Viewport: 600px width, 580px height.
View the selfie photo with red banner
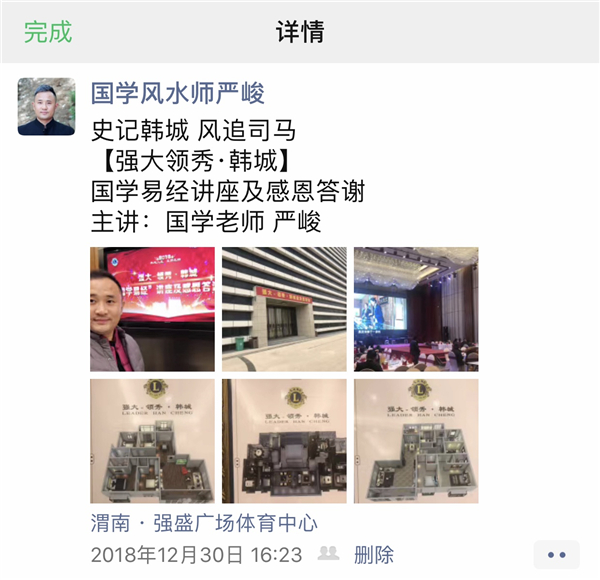152,309
